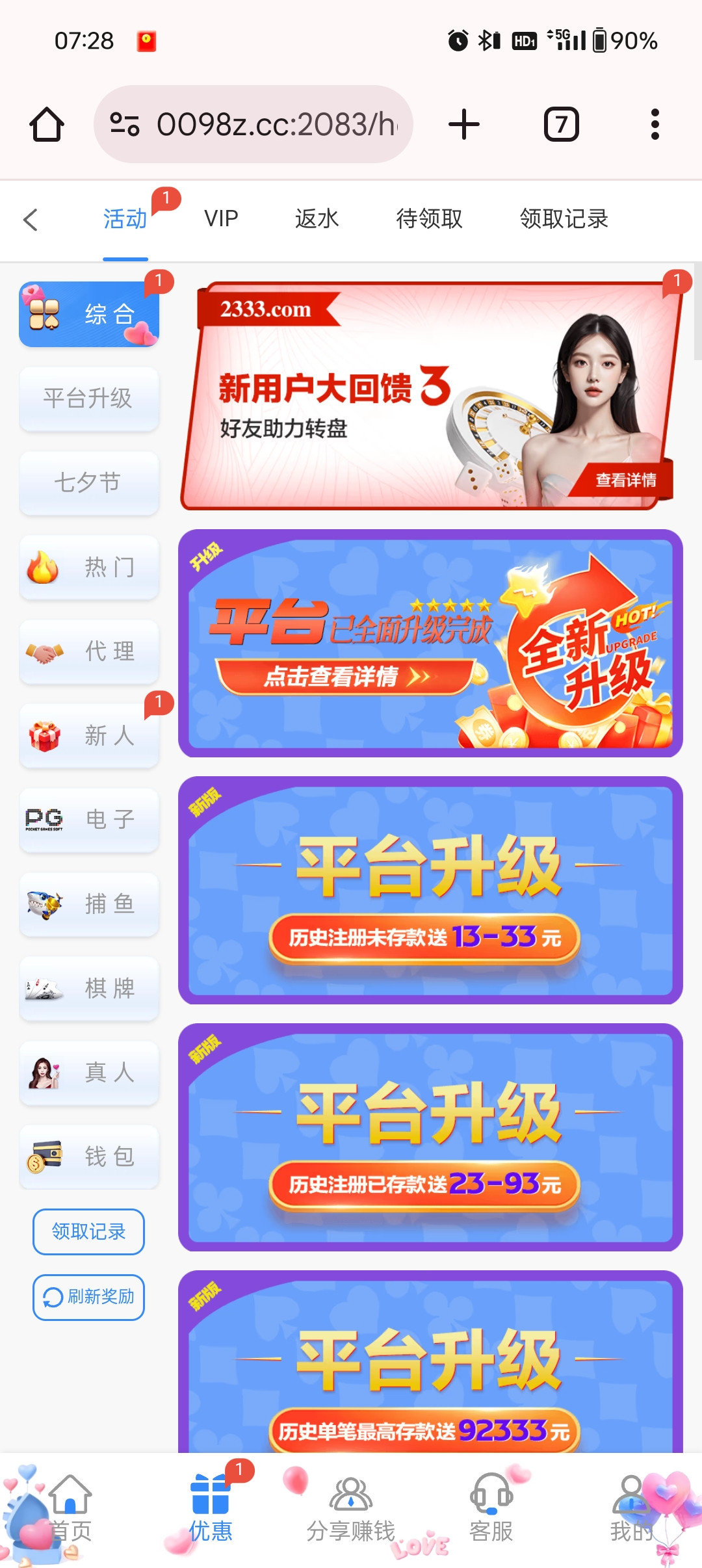702x1568 pixels.
Task: Open the 待领取 tab
Action: [429, 219]
